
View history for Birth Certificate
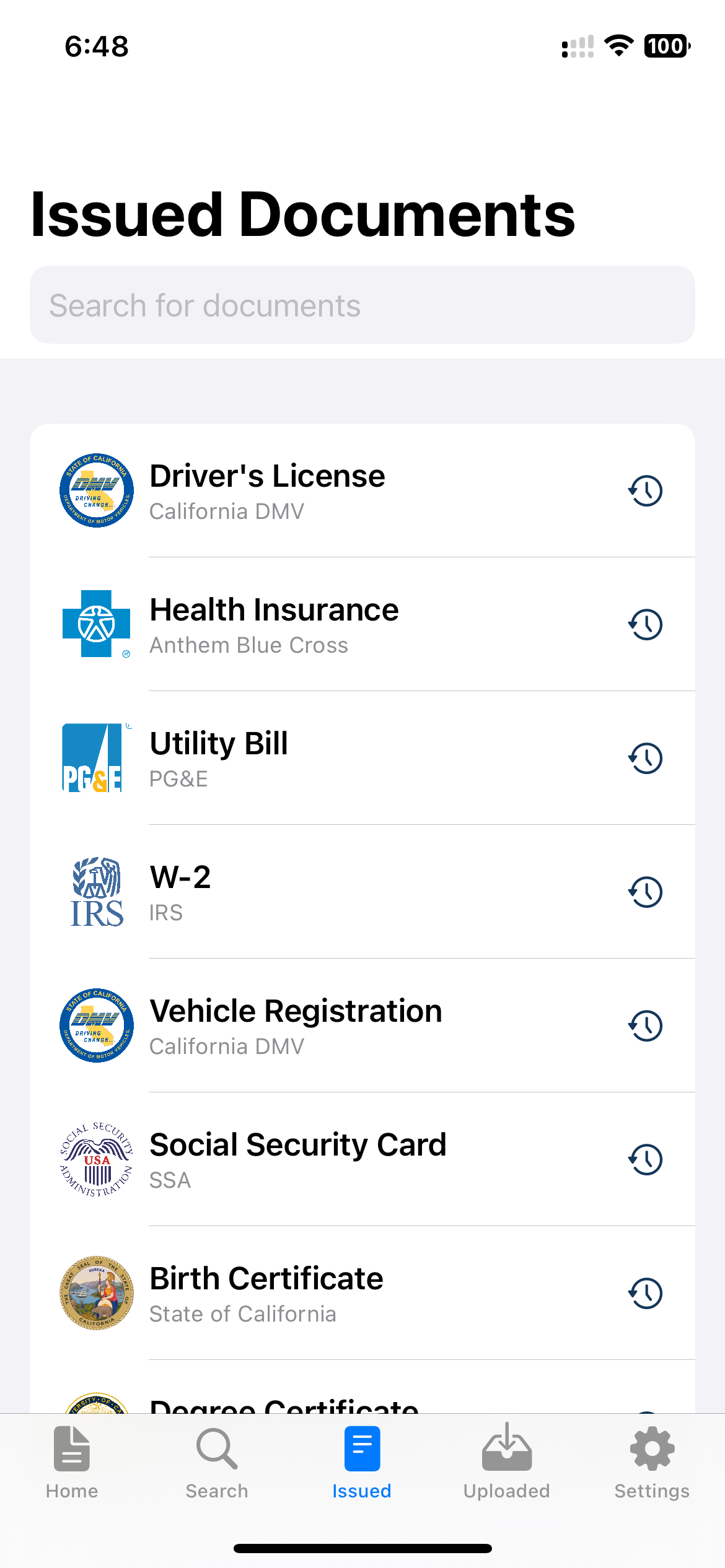pos(646,1294)
